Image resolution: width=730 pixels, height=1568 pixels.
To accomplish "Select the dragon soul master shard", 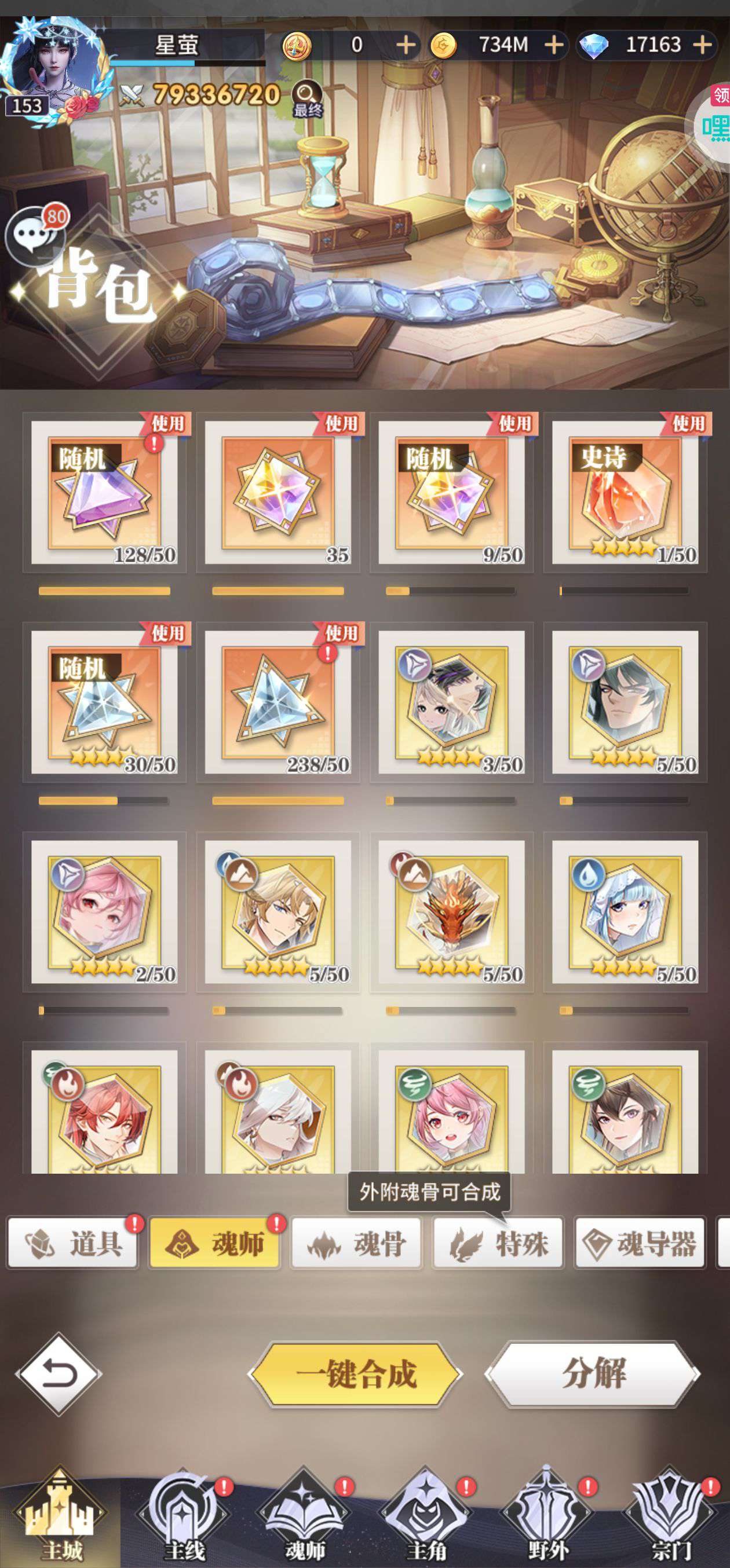I will (451, 912).
